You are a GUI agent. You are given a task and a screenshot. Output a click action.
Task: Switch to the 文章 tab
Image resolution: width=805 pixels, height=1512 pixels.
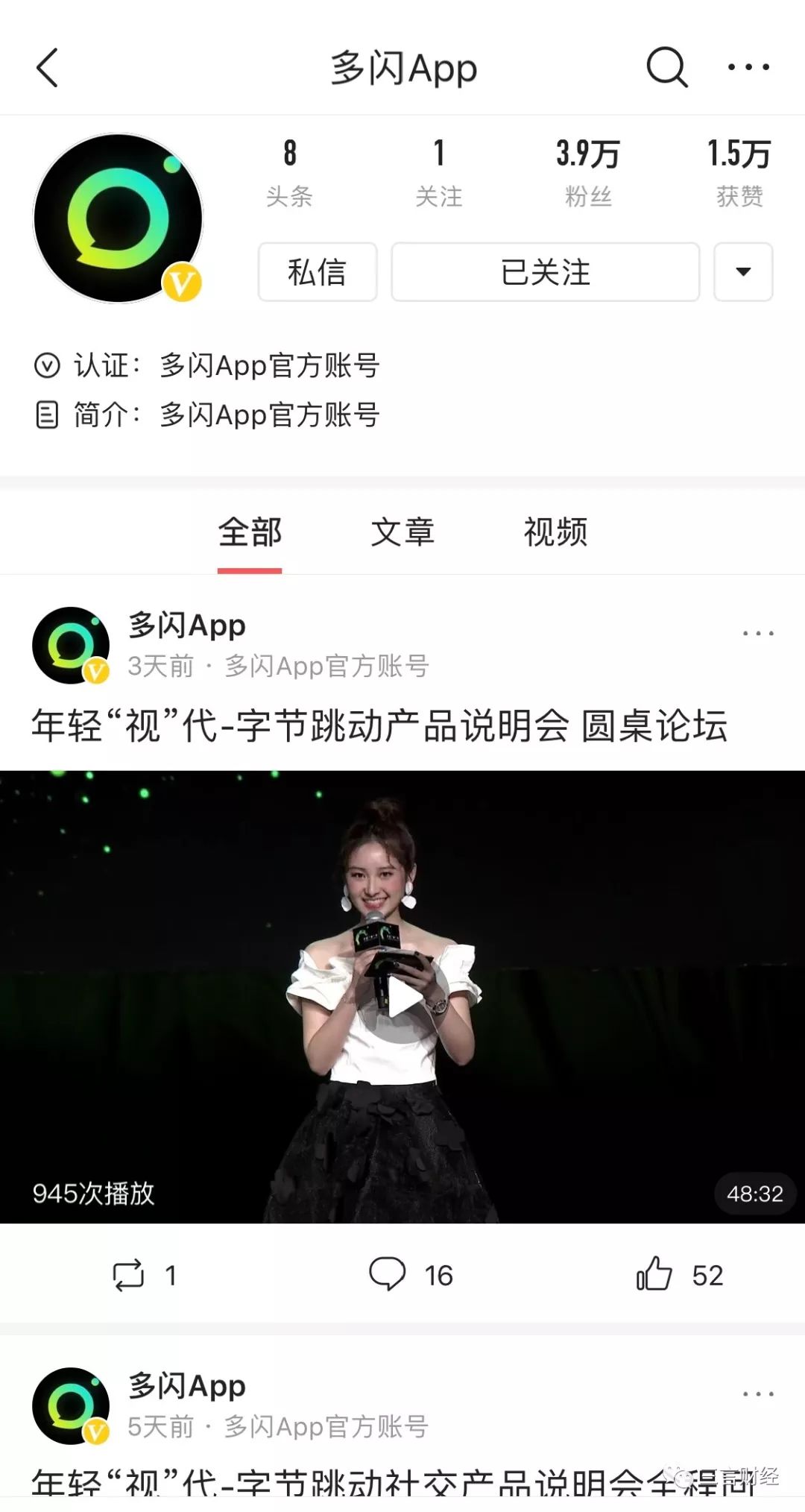[x=402, y=532]
